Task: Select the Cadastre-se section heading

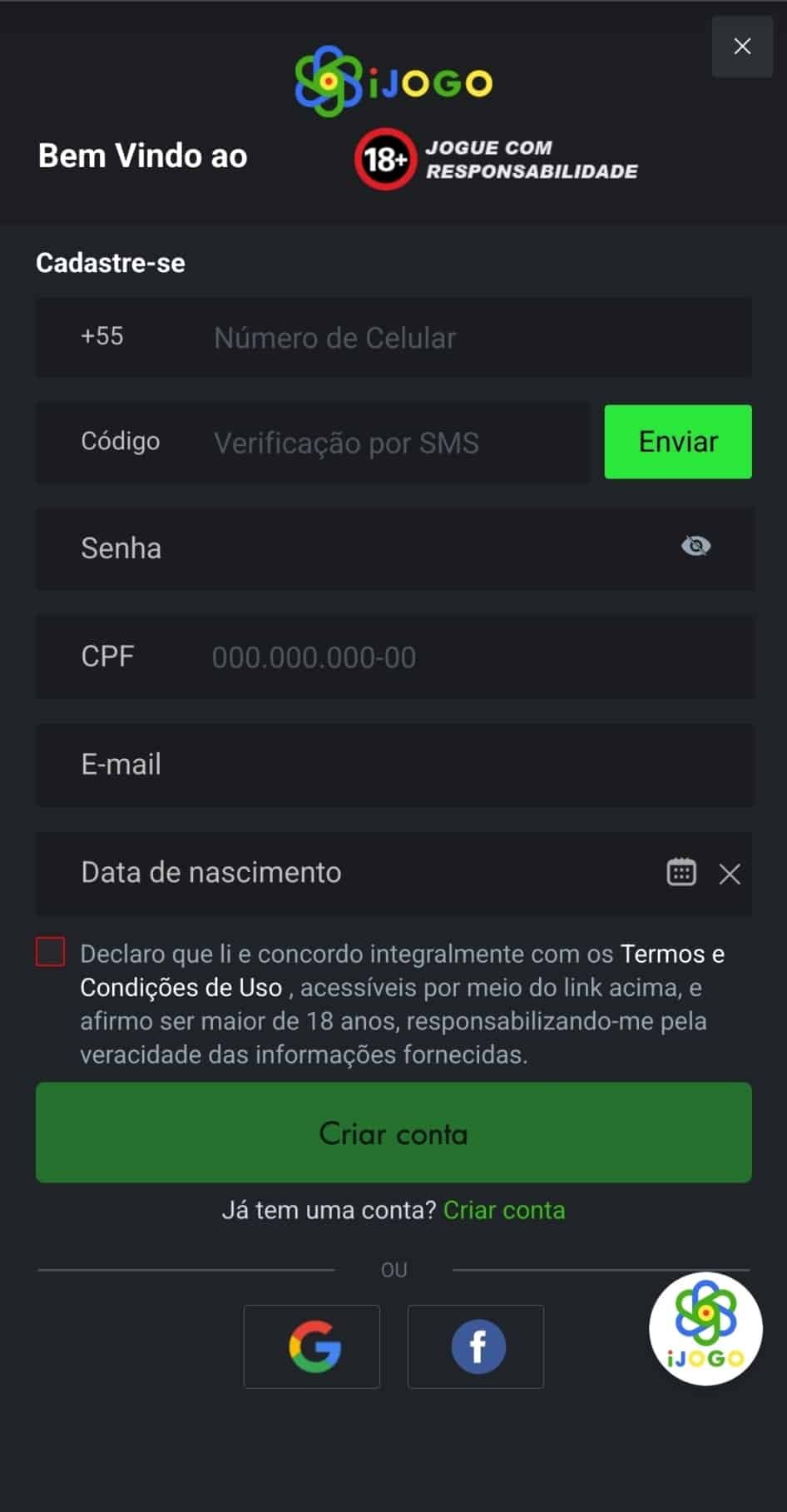Action: [x=110, y=262]
